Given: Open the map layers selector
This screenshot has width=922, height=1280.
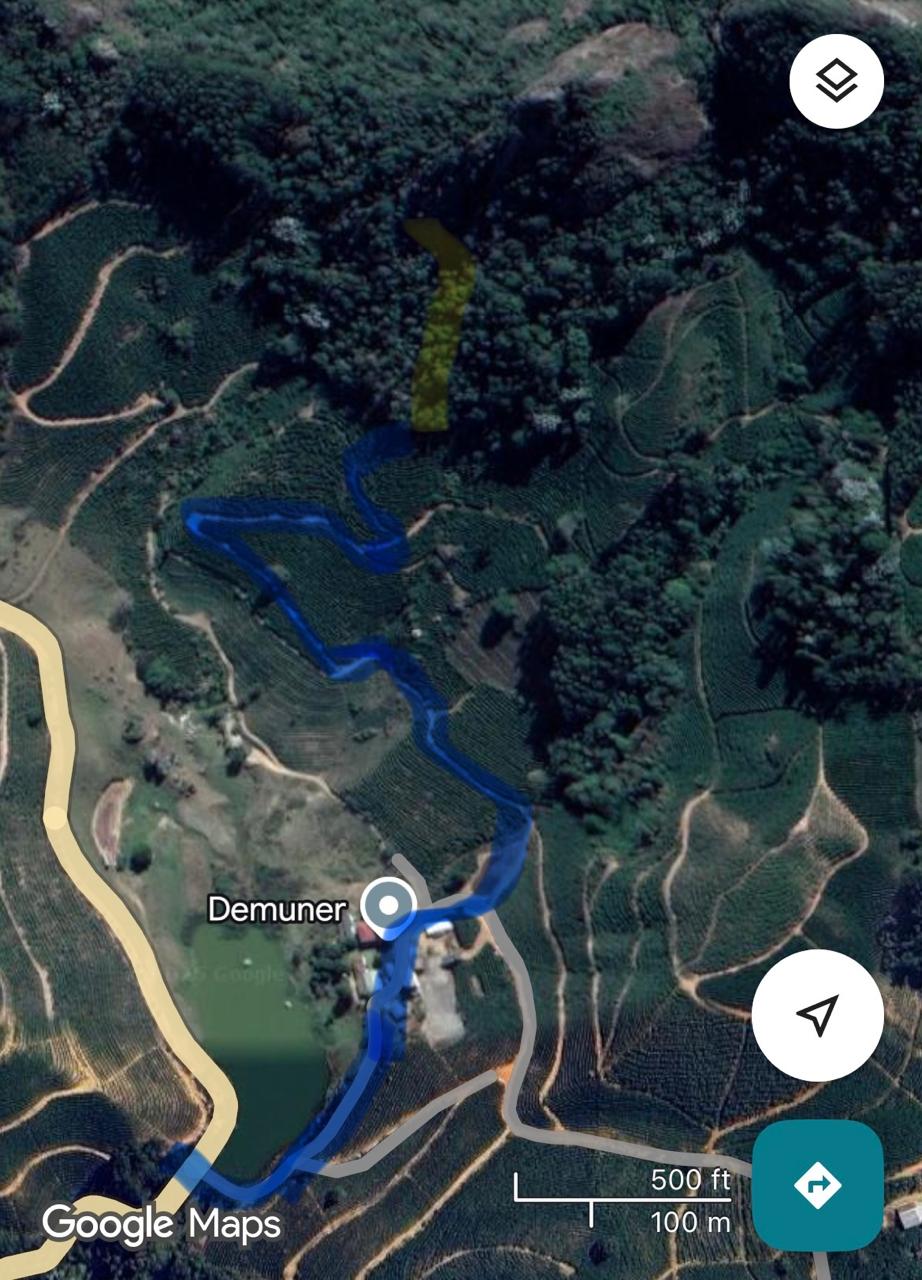Looking at the screenshot, I should [836, 82].
